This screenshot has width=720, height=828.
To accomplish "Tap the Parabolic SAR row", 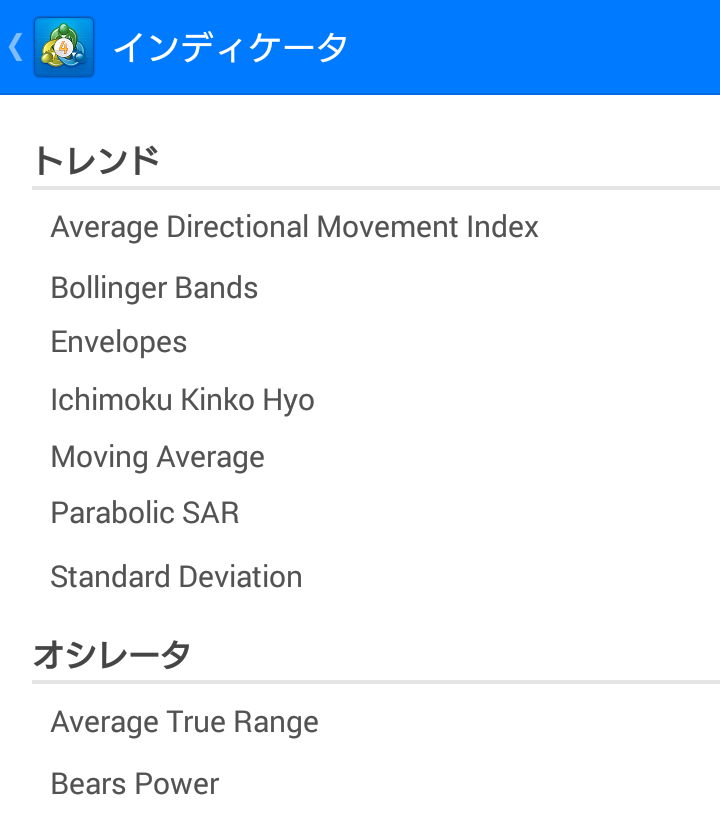I will (145, 513).
